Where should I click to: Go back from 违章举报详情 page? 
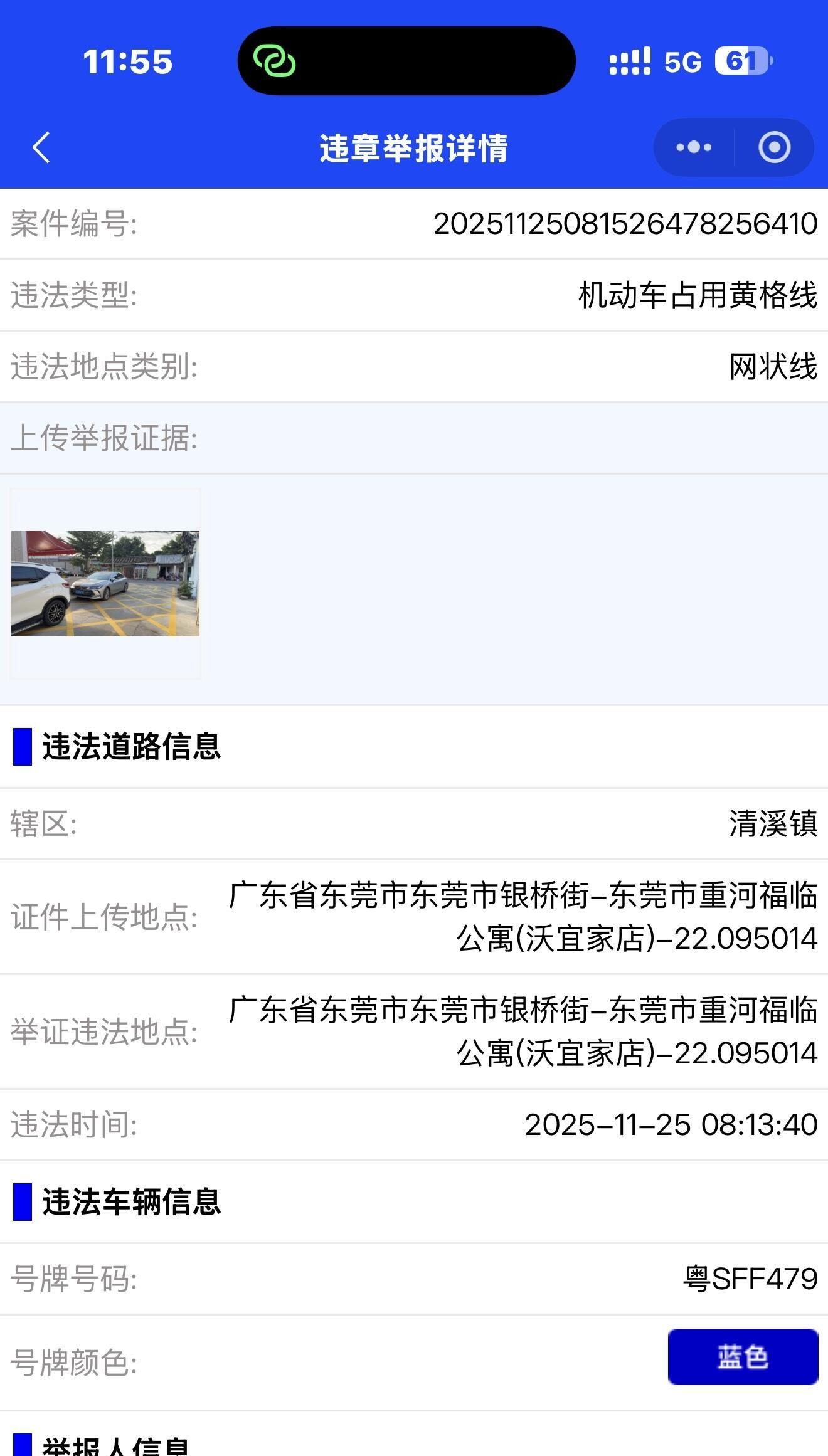[x=41, y=148]
